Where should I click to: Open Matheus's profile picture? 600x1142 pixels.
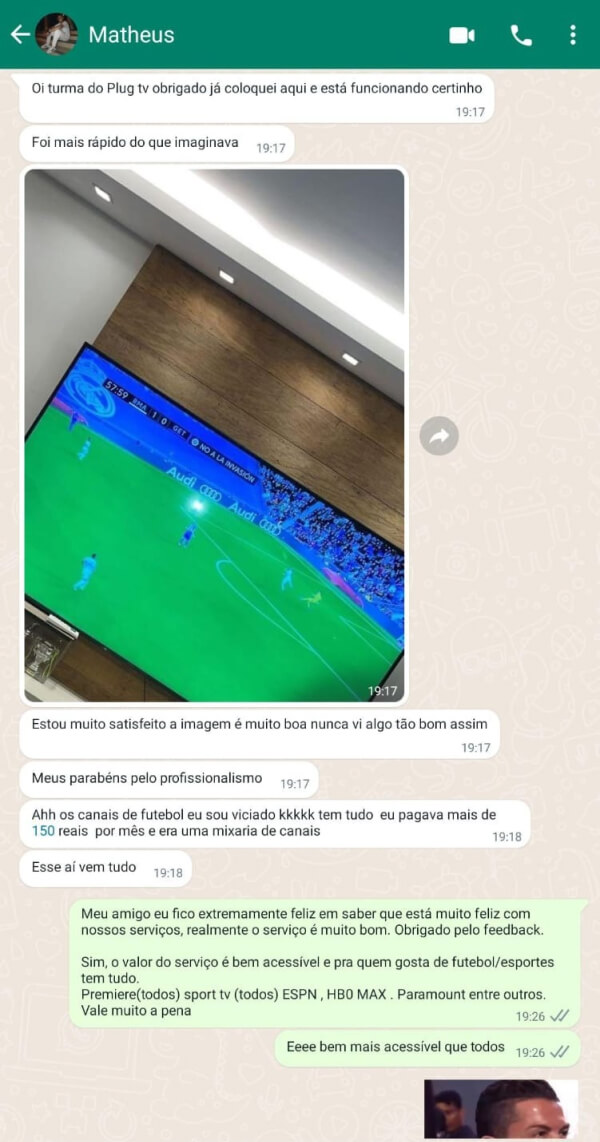click(57, 35)
